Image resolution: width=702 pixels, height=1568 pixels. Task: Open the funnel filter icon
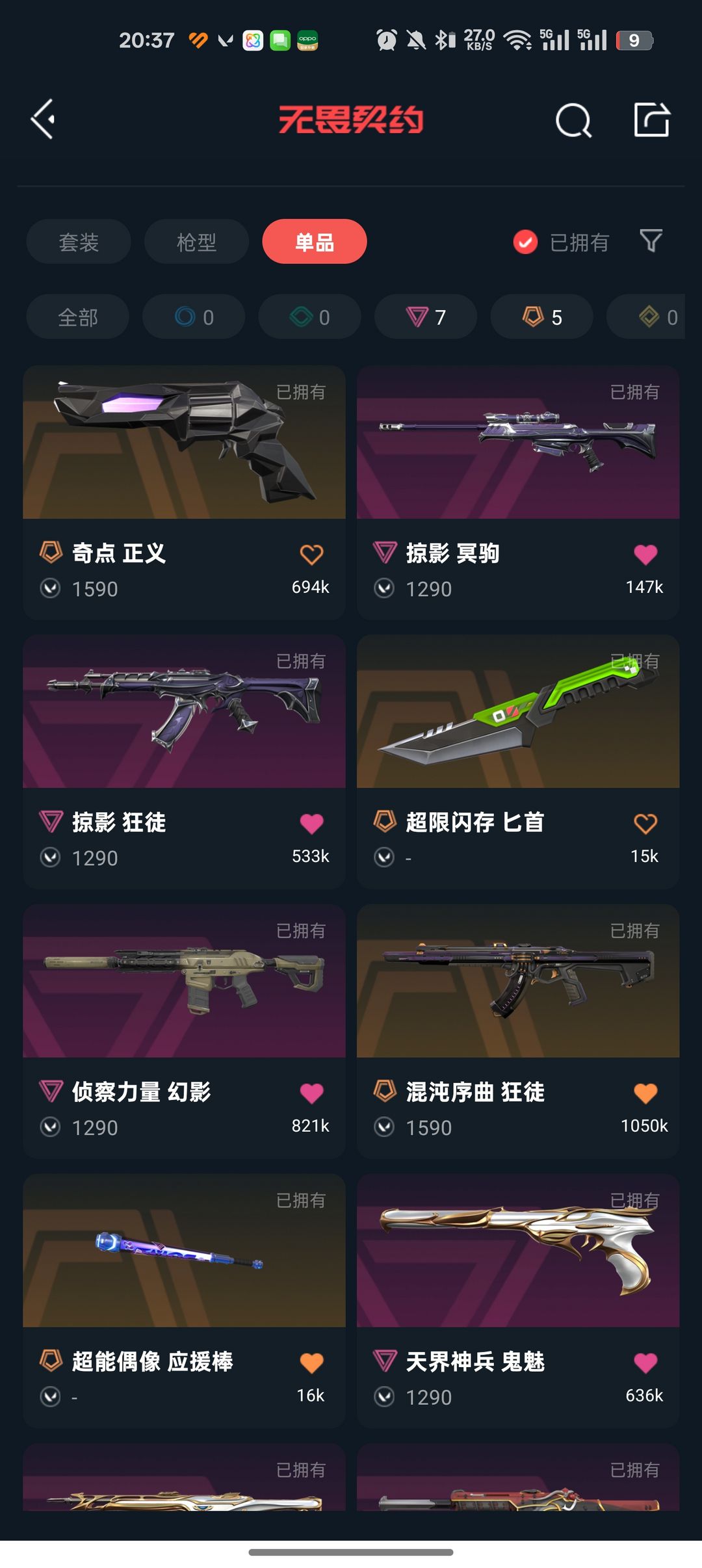[651, 241]
